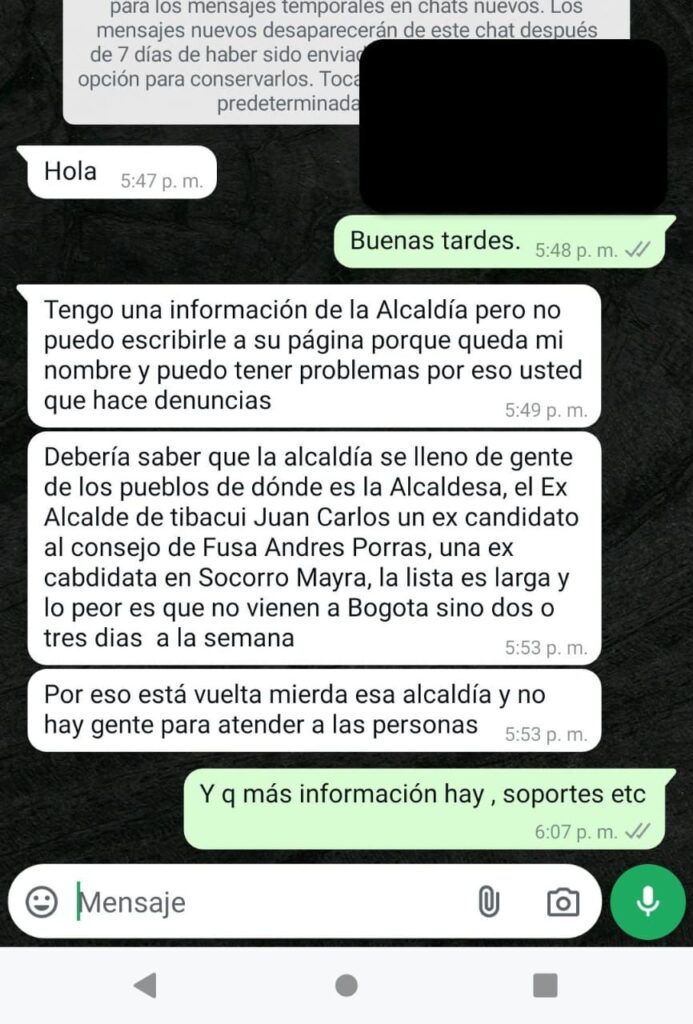This screenshot has height=1024, width=693.
Task: Tap the temporary messages notice
Action: [210, 60]
